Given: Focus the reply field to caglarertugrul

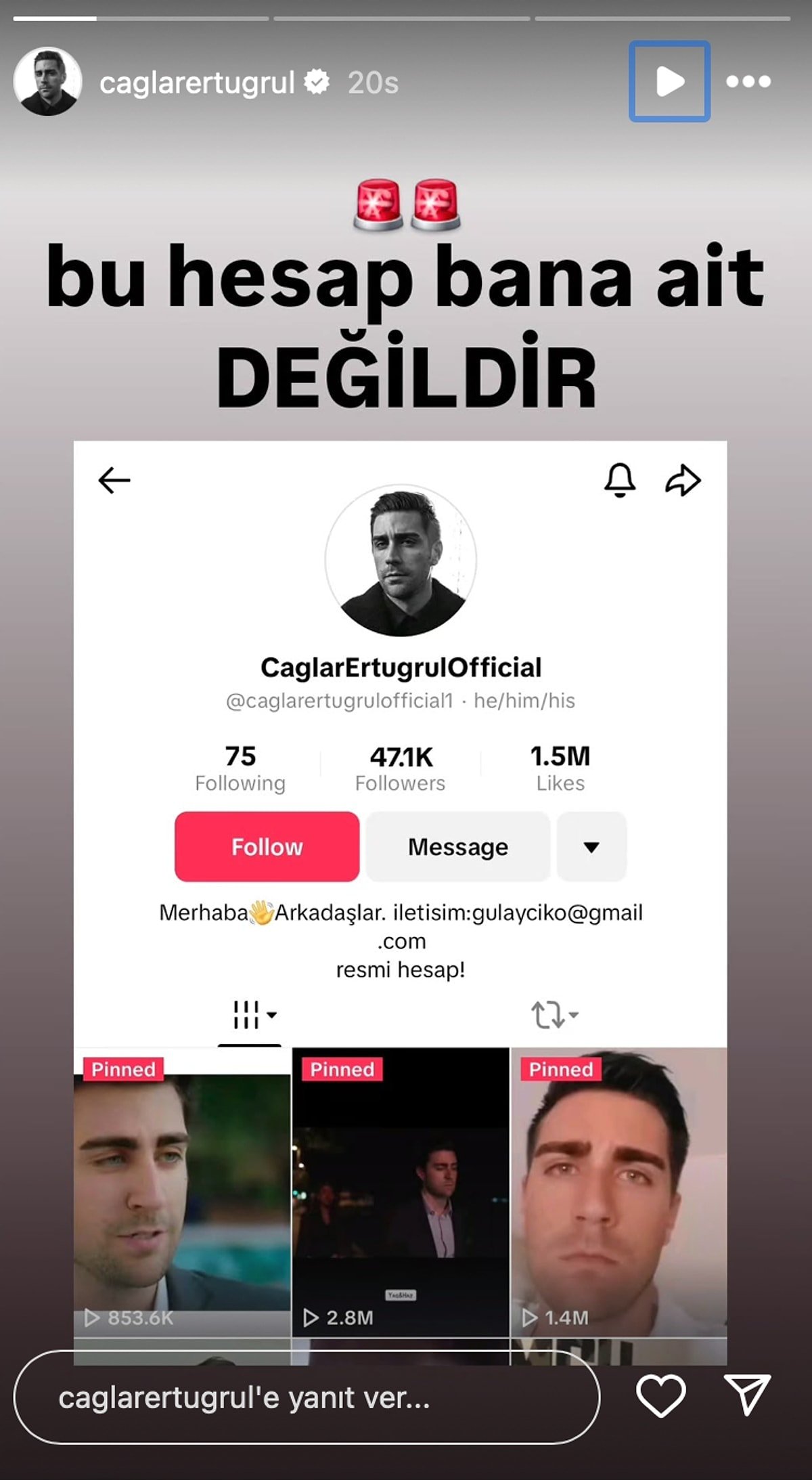Looking at the screenshot, I should (x=306, y=1397).
